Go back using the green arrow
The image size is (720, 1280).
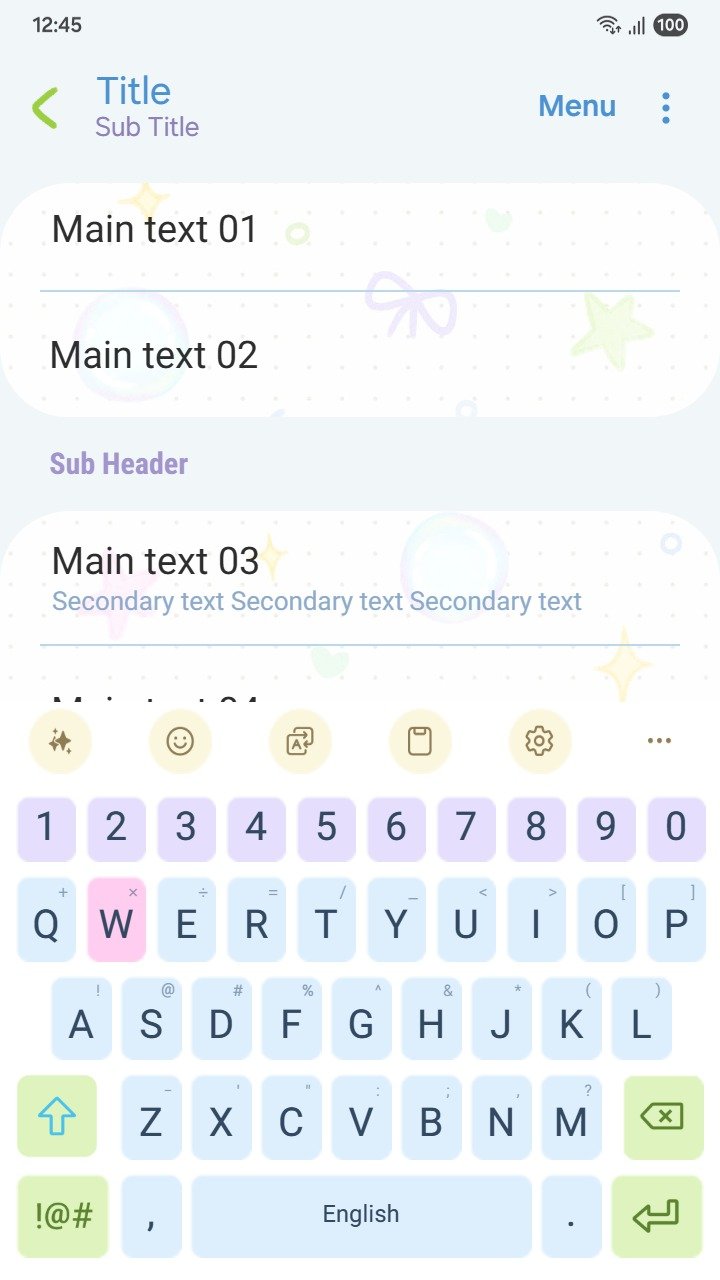(x=45, y=108)
